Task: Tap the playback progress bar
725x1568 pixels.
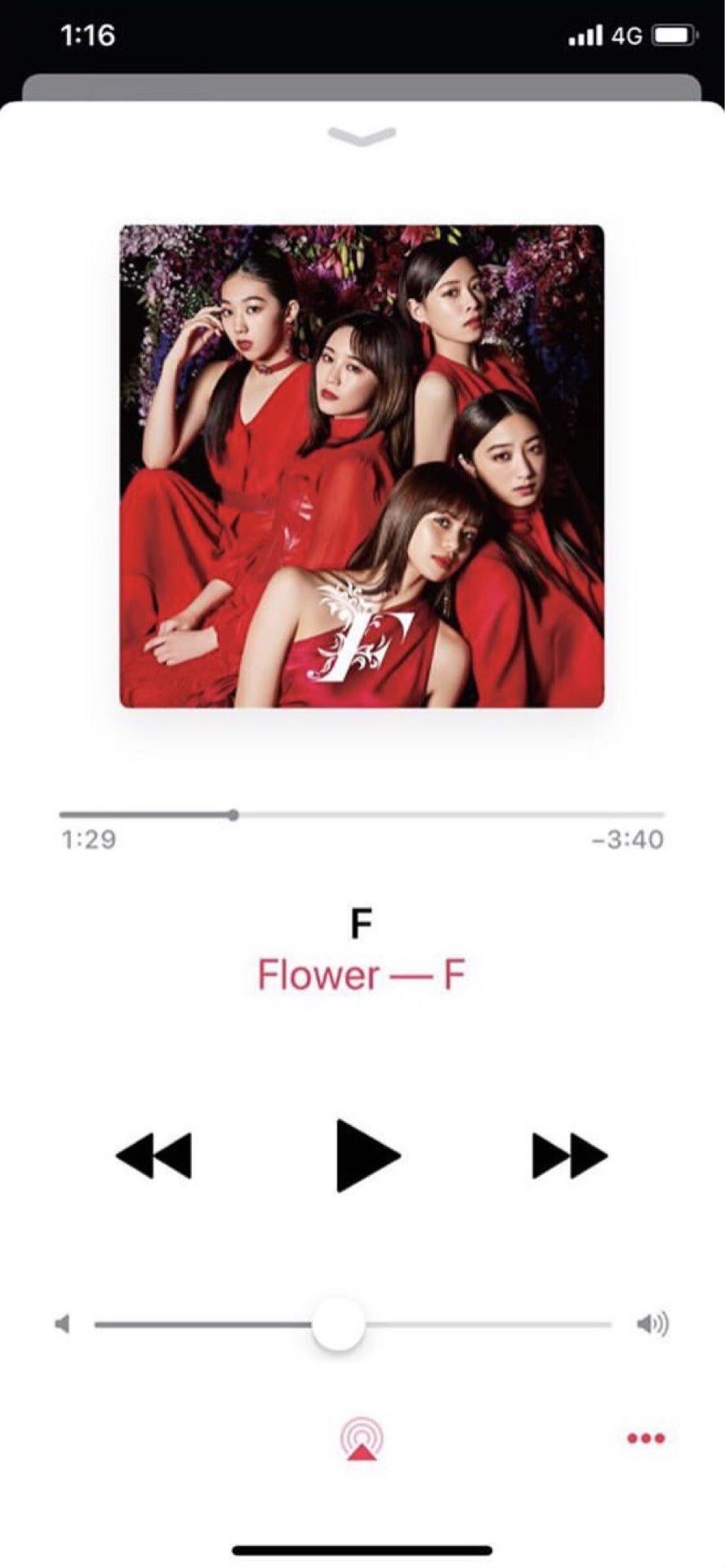Action: [x=362, y=814]
